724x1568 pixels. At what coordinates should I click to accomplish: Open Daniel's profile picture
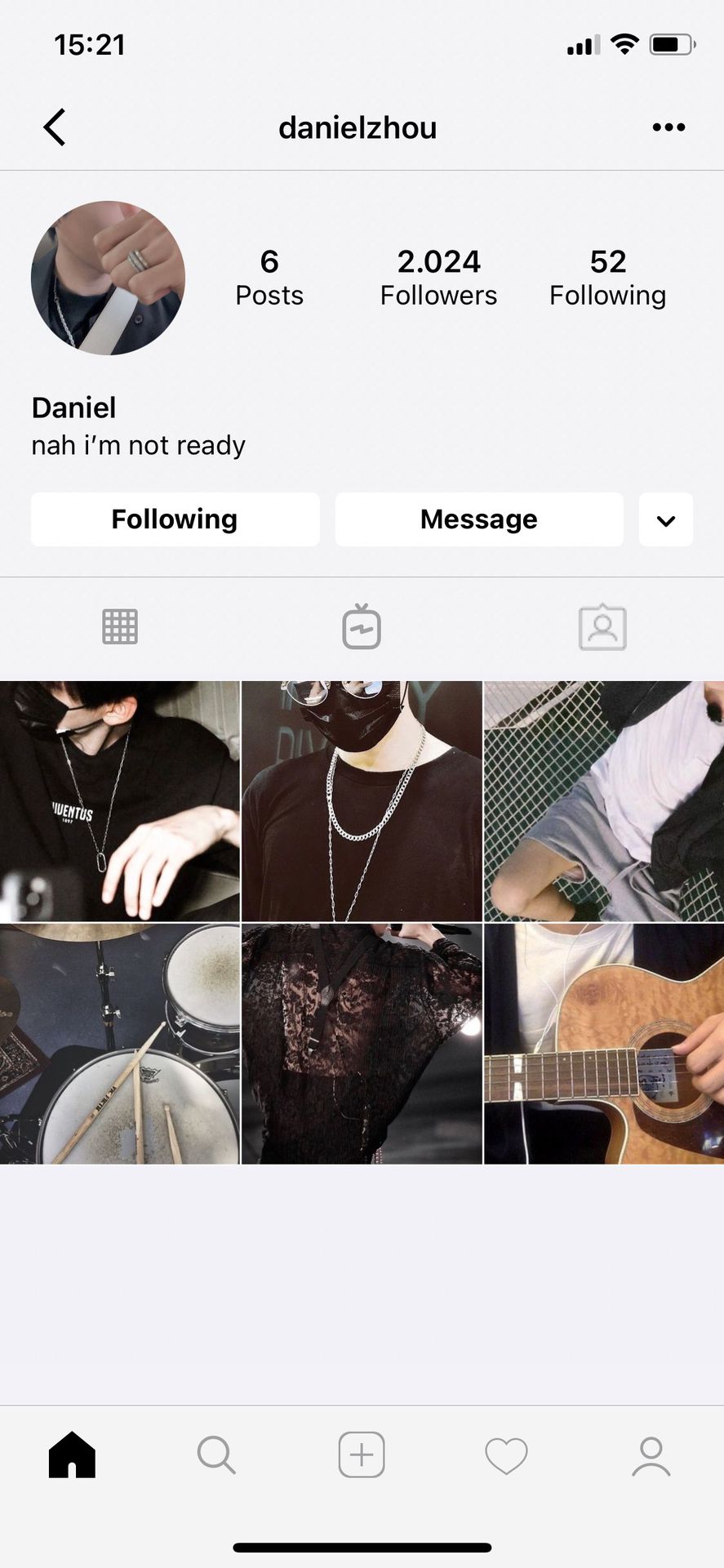tap(108, 278)
